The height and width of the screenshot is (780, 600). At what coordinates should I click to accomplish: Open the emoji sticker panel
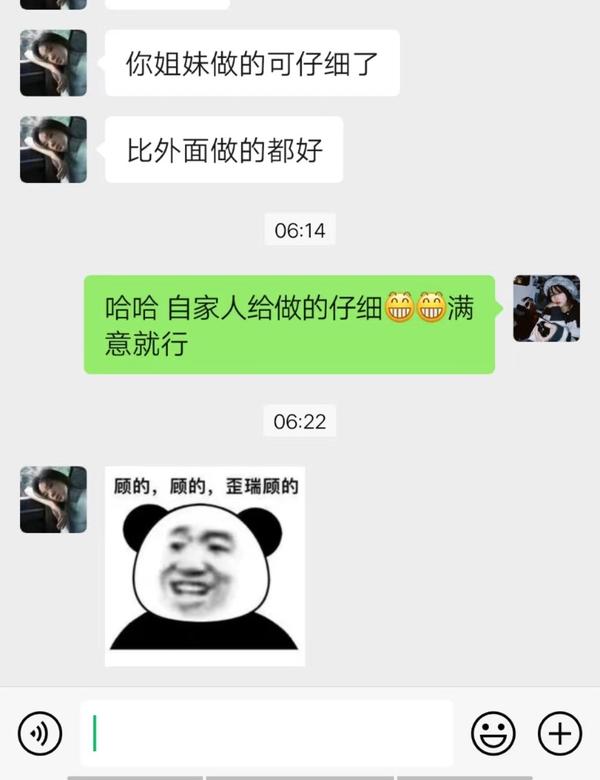(492, 734)
